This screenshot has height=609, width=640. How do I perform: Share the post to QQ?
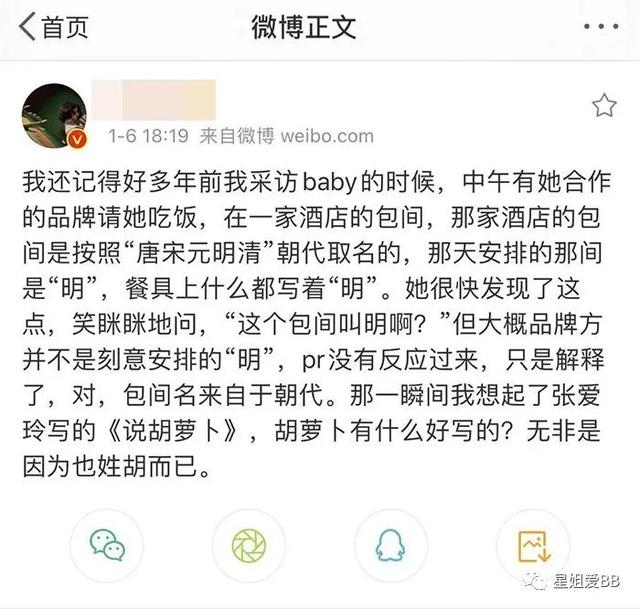(x=391, y=545)
